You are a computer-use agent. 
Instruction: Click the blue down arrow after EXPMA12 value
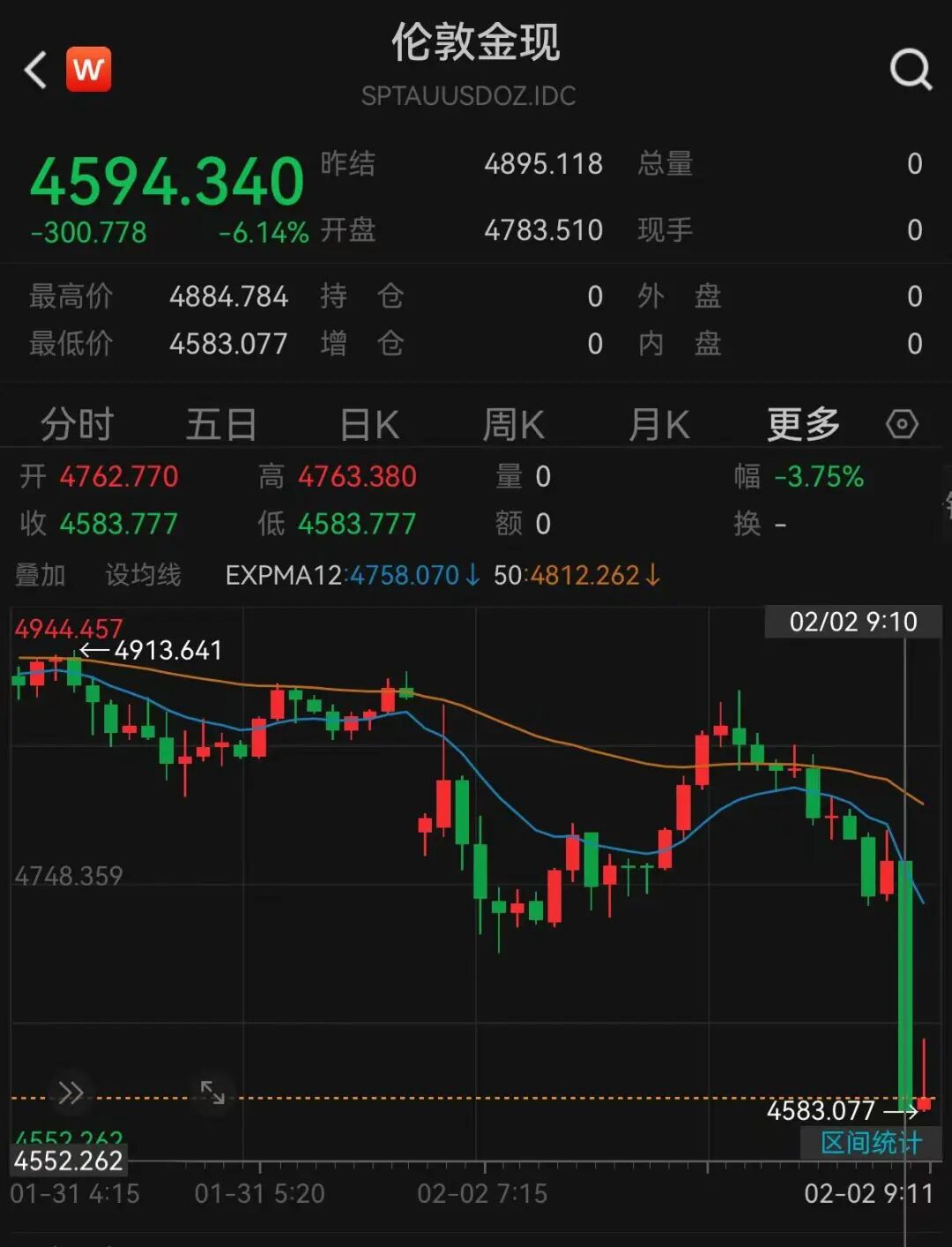click(473, 575)
